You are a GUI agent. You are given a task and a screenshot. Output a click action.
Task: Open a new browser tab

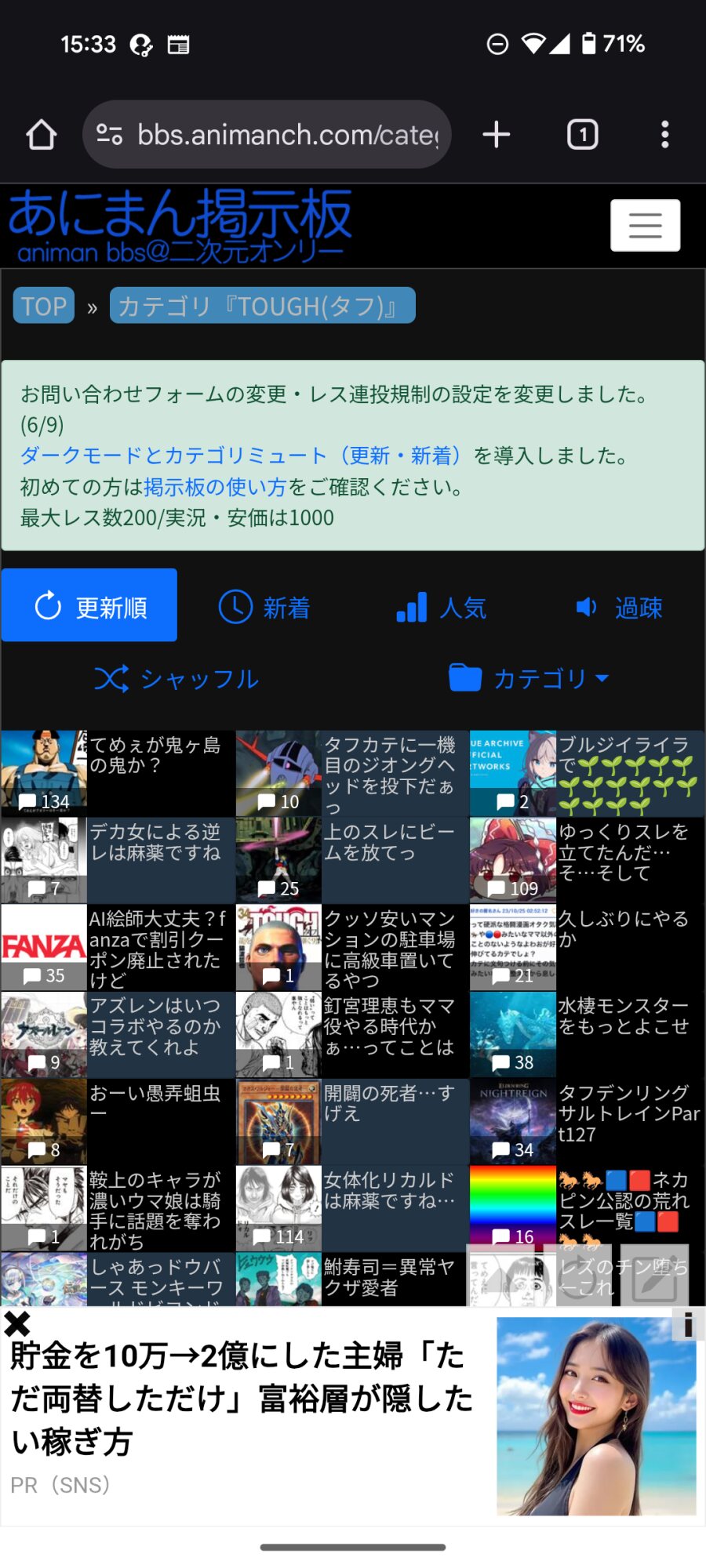tap(497, 135)
